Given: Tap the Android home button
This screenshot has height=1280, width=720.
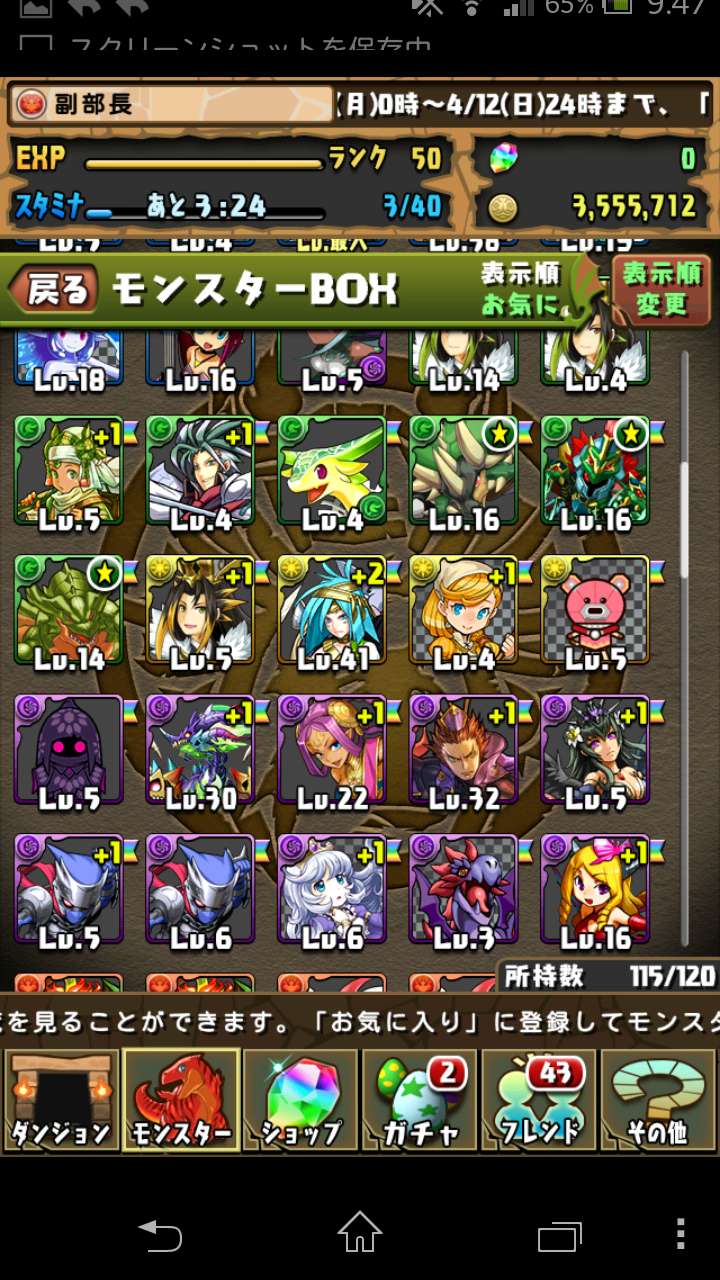Looking at the screenshot, I should [x=360, y=1232].
